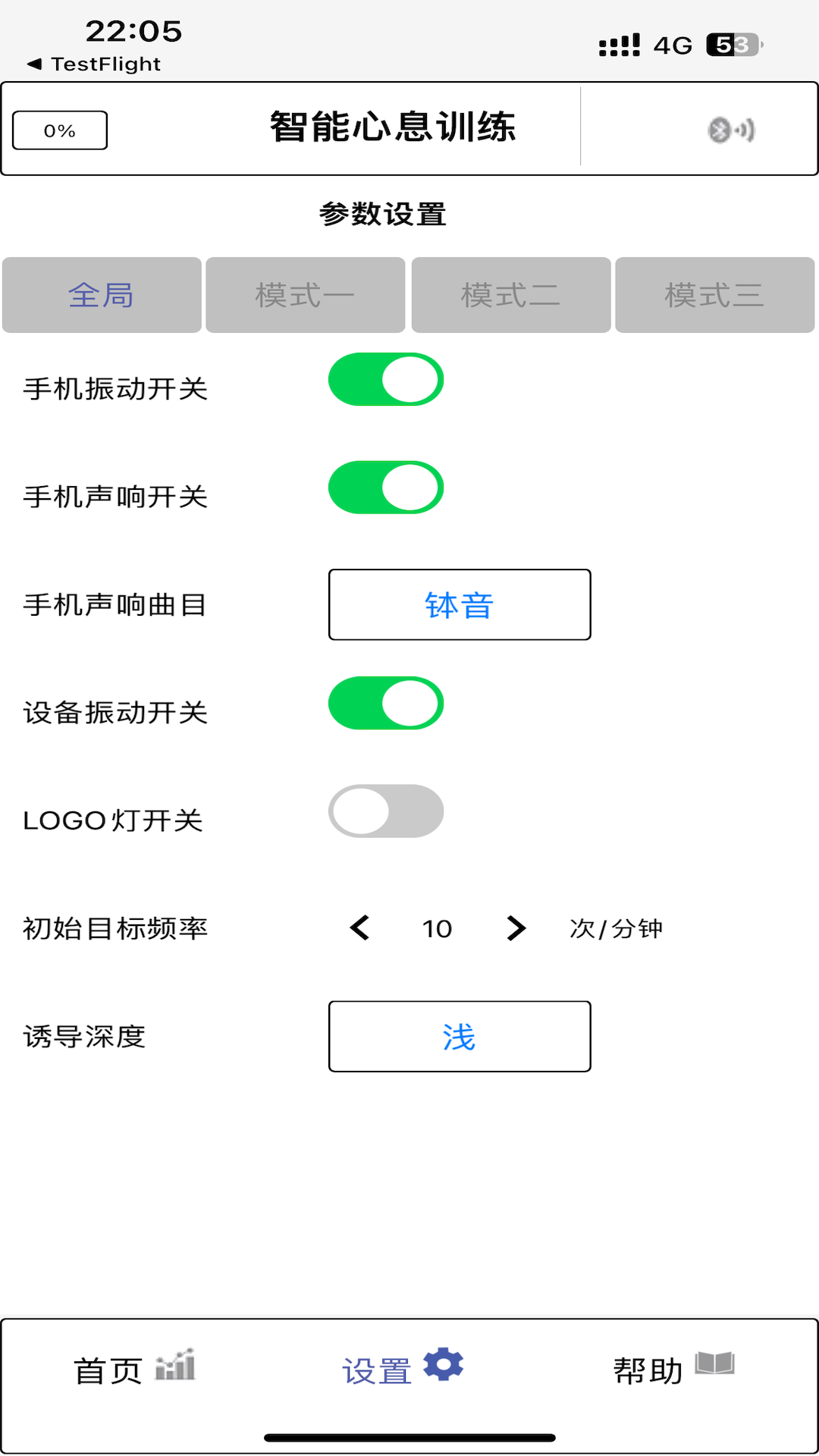Switch to the 模式二 tab
This screenshot has height=1456, width=819.
pos(510,295)
